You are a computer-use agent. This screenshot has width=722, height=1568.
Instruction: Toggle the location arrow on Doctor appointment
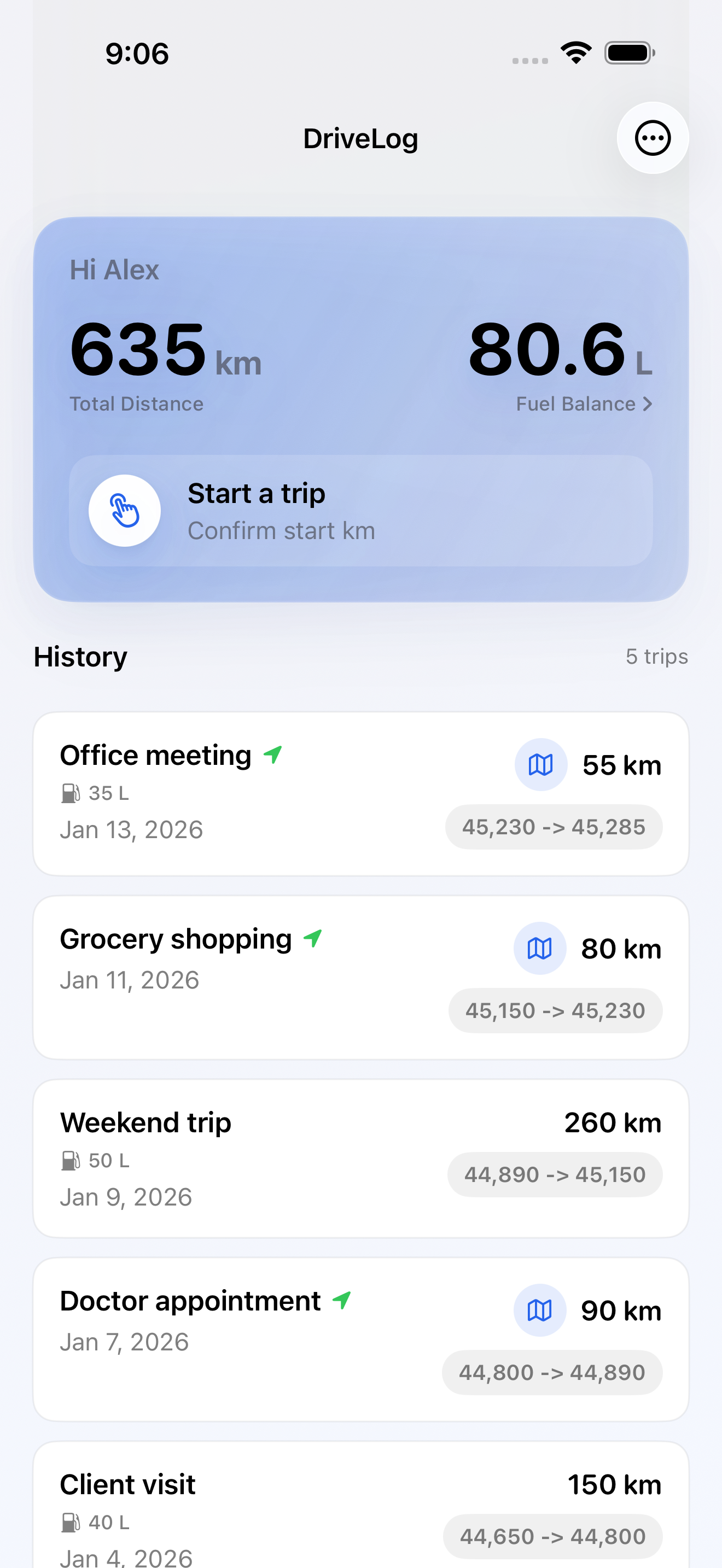click(343, 1299)
